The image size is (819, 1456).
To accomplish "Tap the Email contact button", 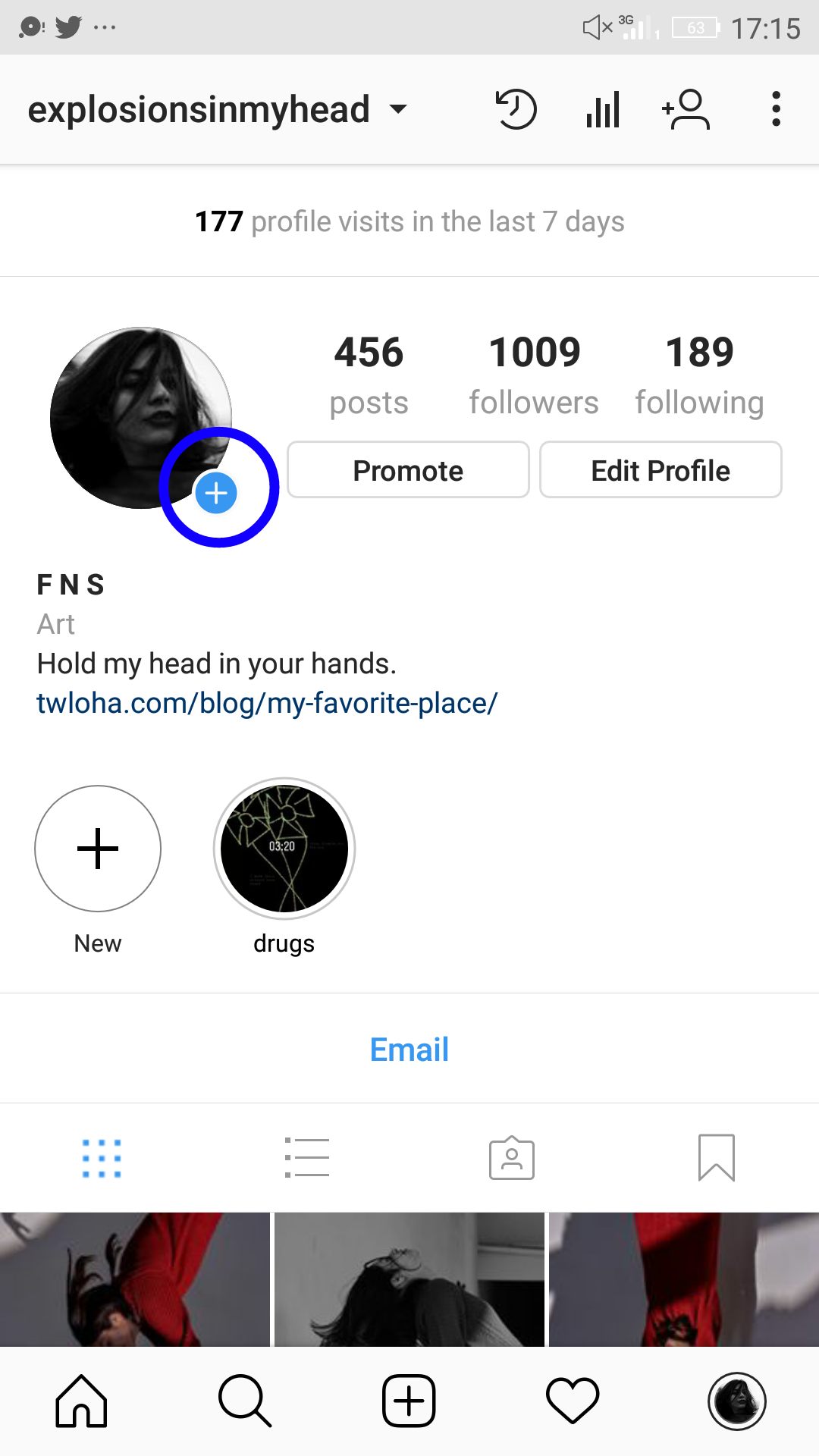I will 409,1050.
